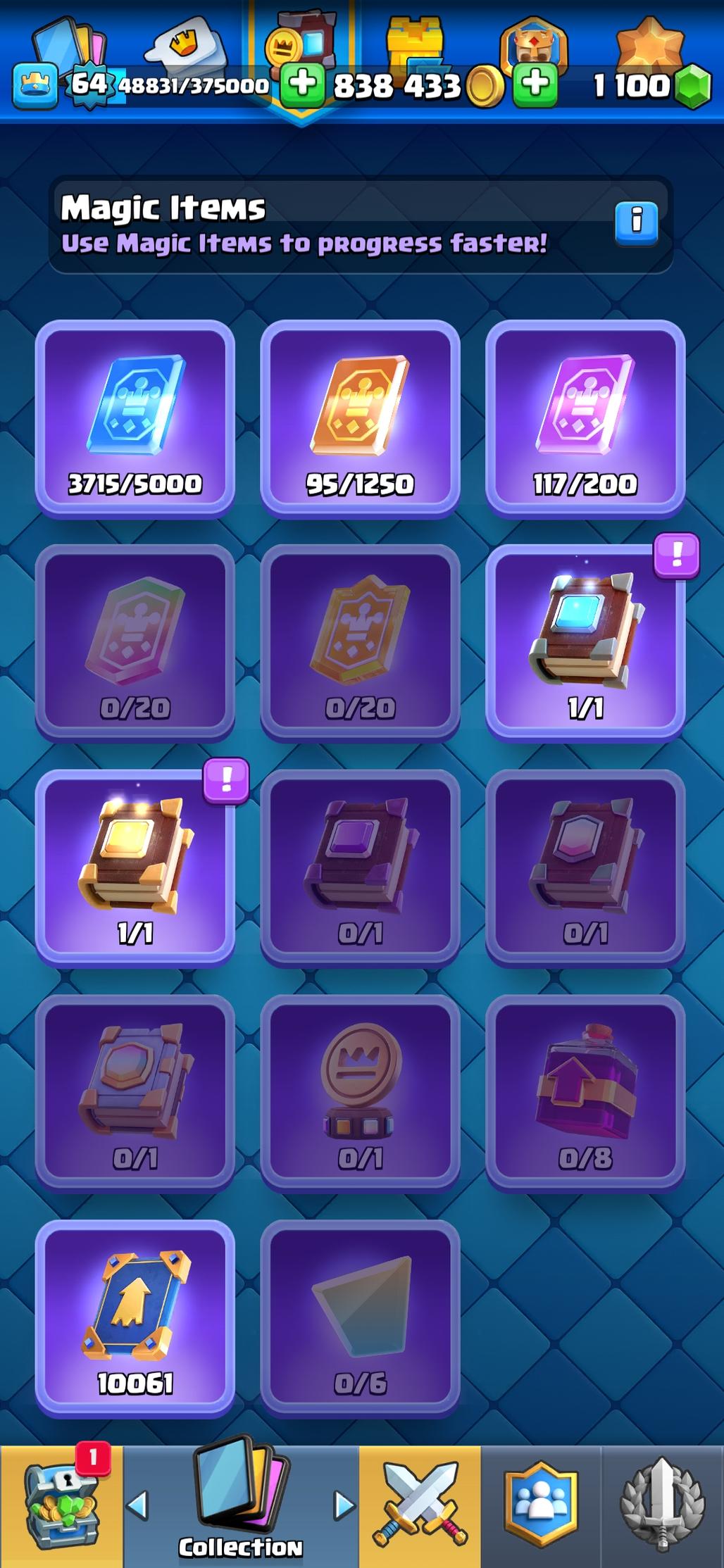Image resolution: width=724 pixels, height=1568 pixels.
Task: Tap the shard tile 0/6
Action: pyautogui.click(x=360, y=1318)
